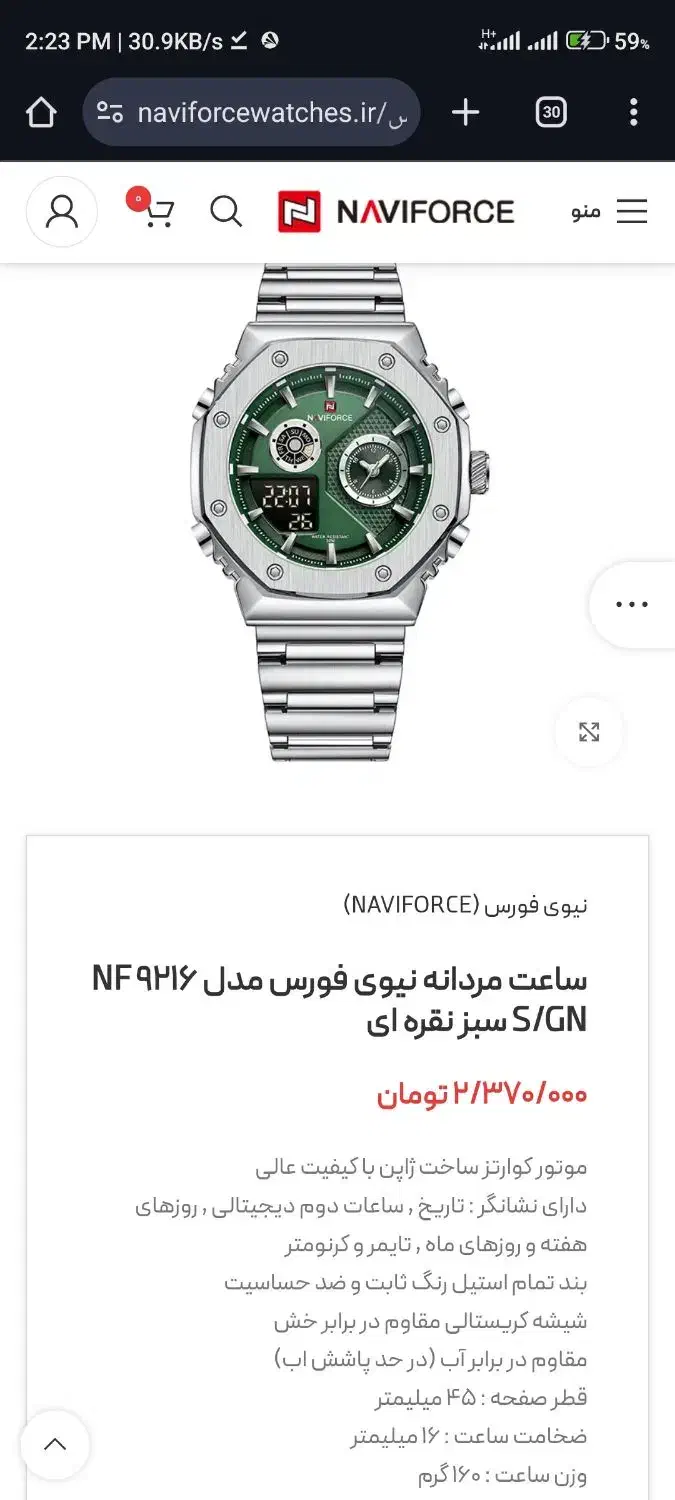Screen dimensions: 675x1500
Task: Go to the browser home page
Action: pos(41,113)
